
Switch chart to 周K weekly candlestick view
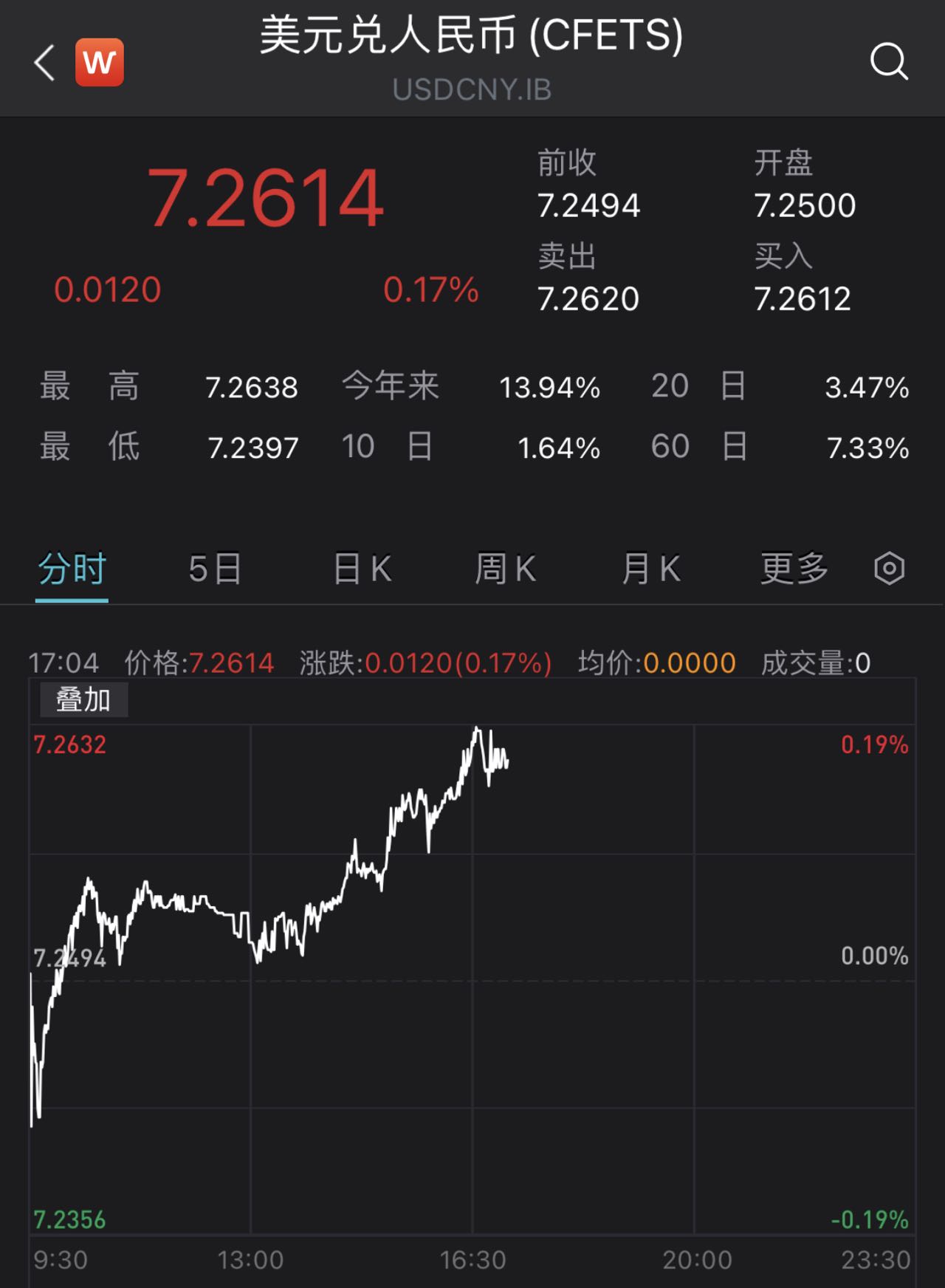[505, 568]
